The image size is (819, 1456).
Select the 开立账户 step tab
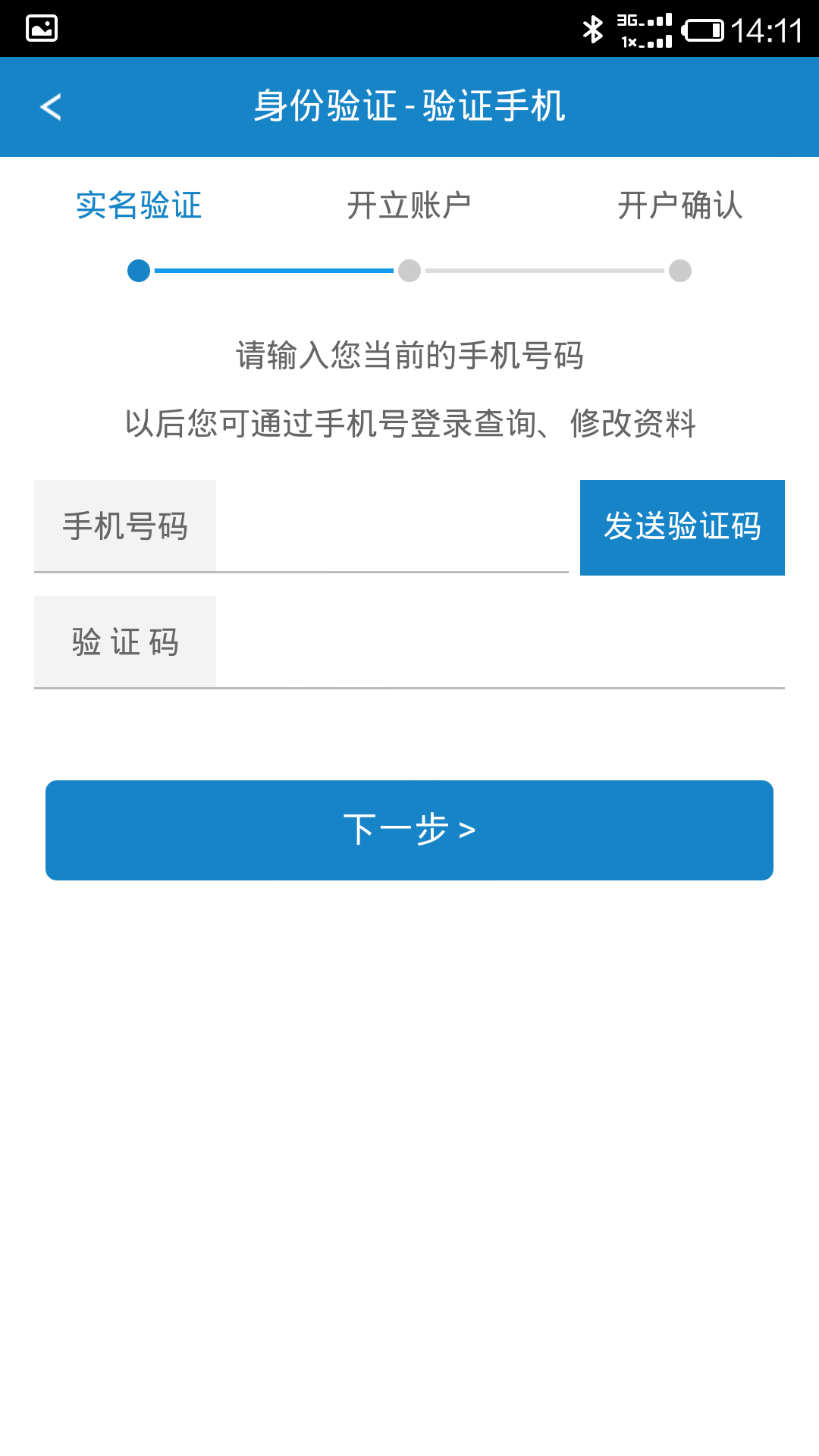point(409,205)
